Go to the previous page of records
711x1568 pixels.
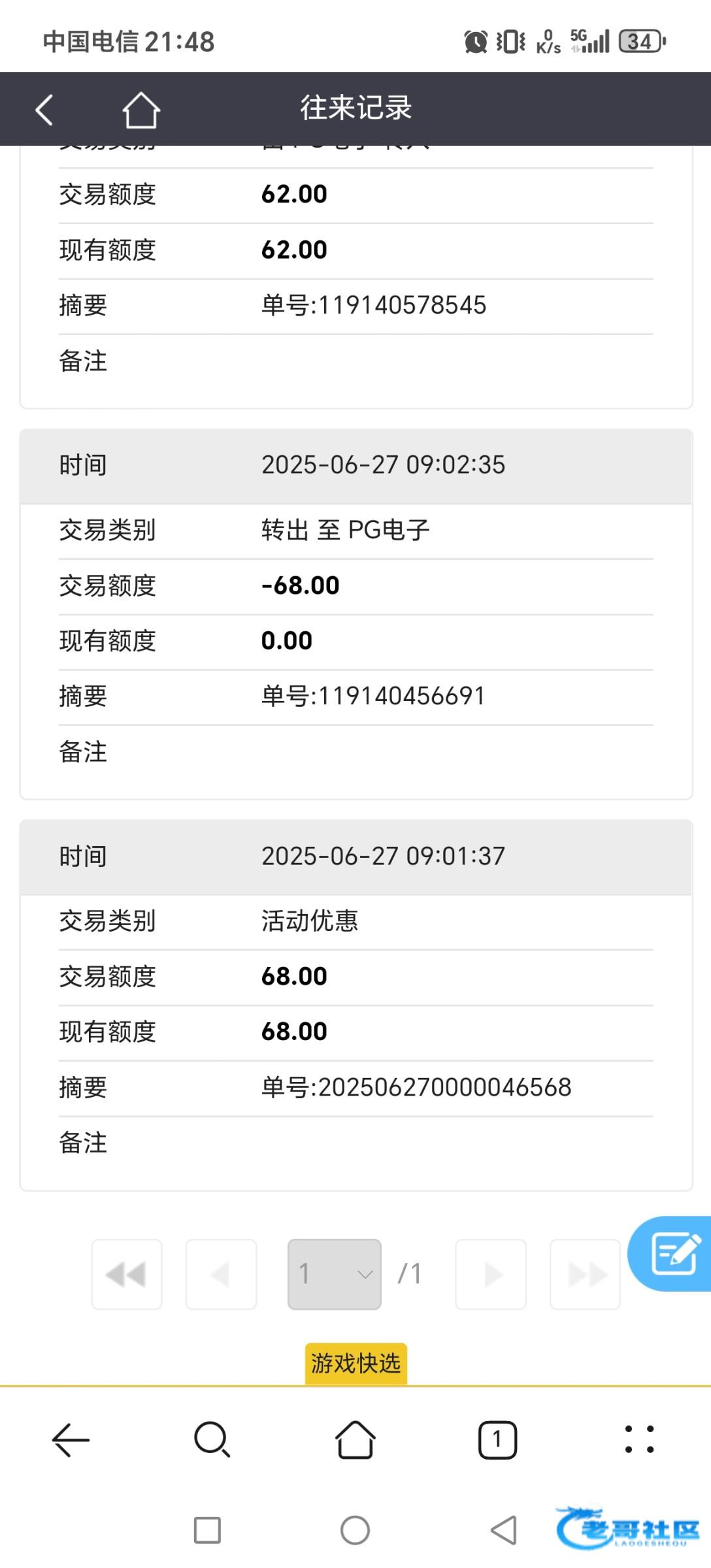click(x=221, y=1274)
